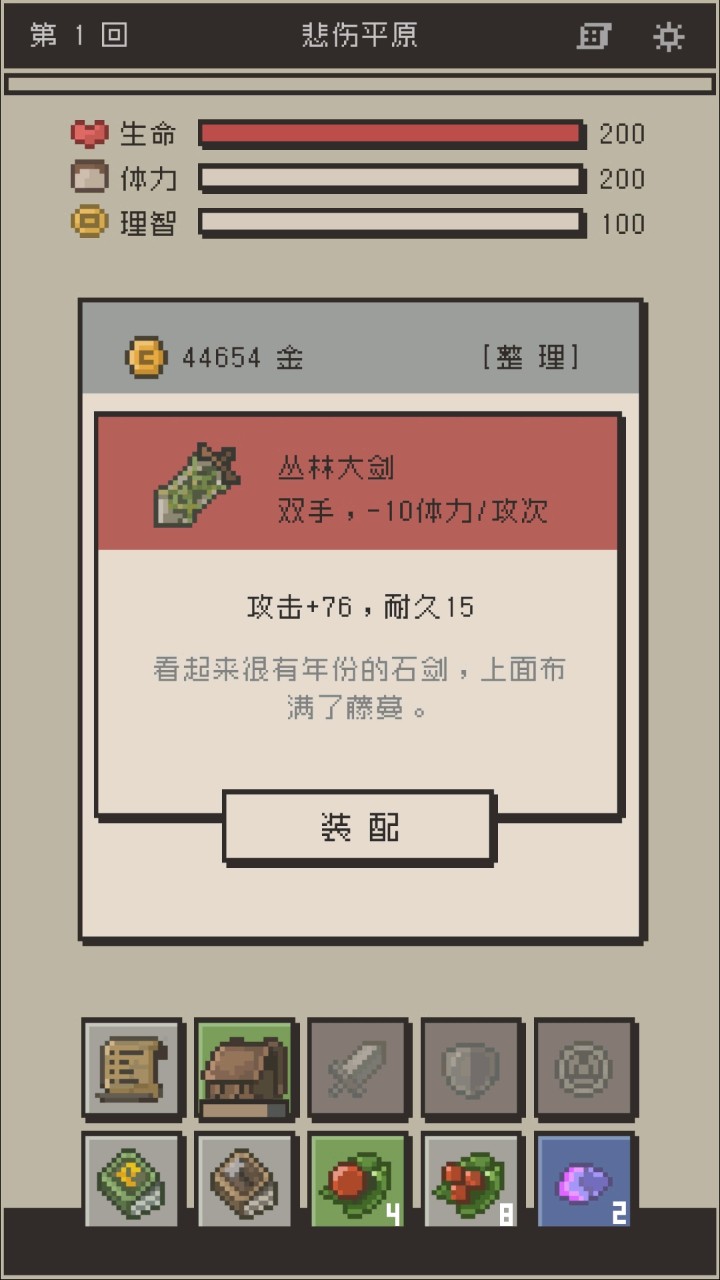Screen dimensions: 720x1280
Task: Select the brown stone tablet item
Action: [x=245, y=1181]
